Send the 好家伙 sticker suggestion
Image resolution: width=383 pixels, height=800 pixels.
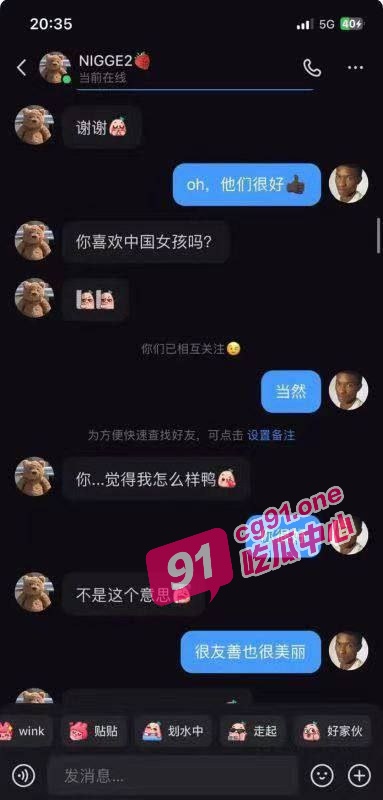coord(332,731)
